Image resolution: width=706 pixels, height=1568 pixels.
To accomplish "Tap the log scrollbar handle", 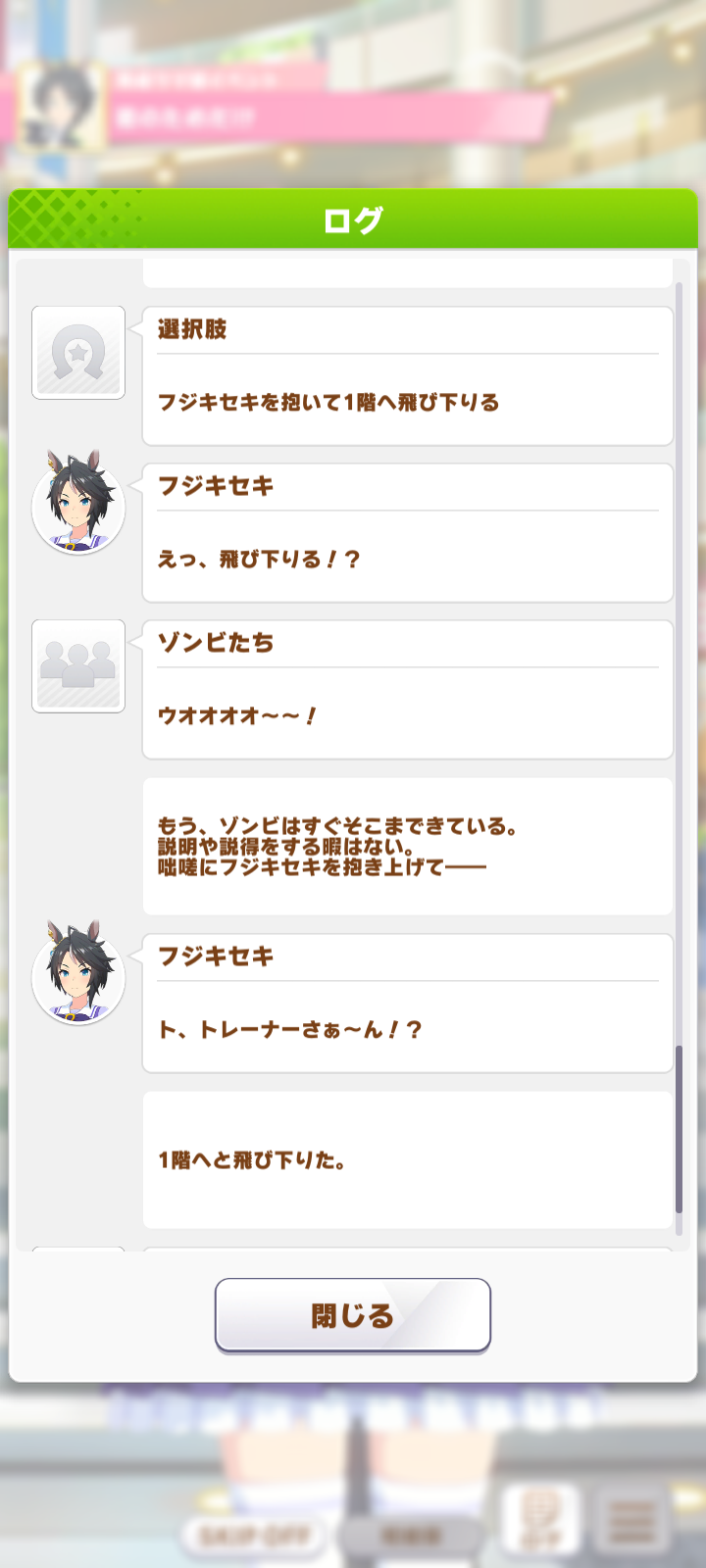I will pos(679,1130).
